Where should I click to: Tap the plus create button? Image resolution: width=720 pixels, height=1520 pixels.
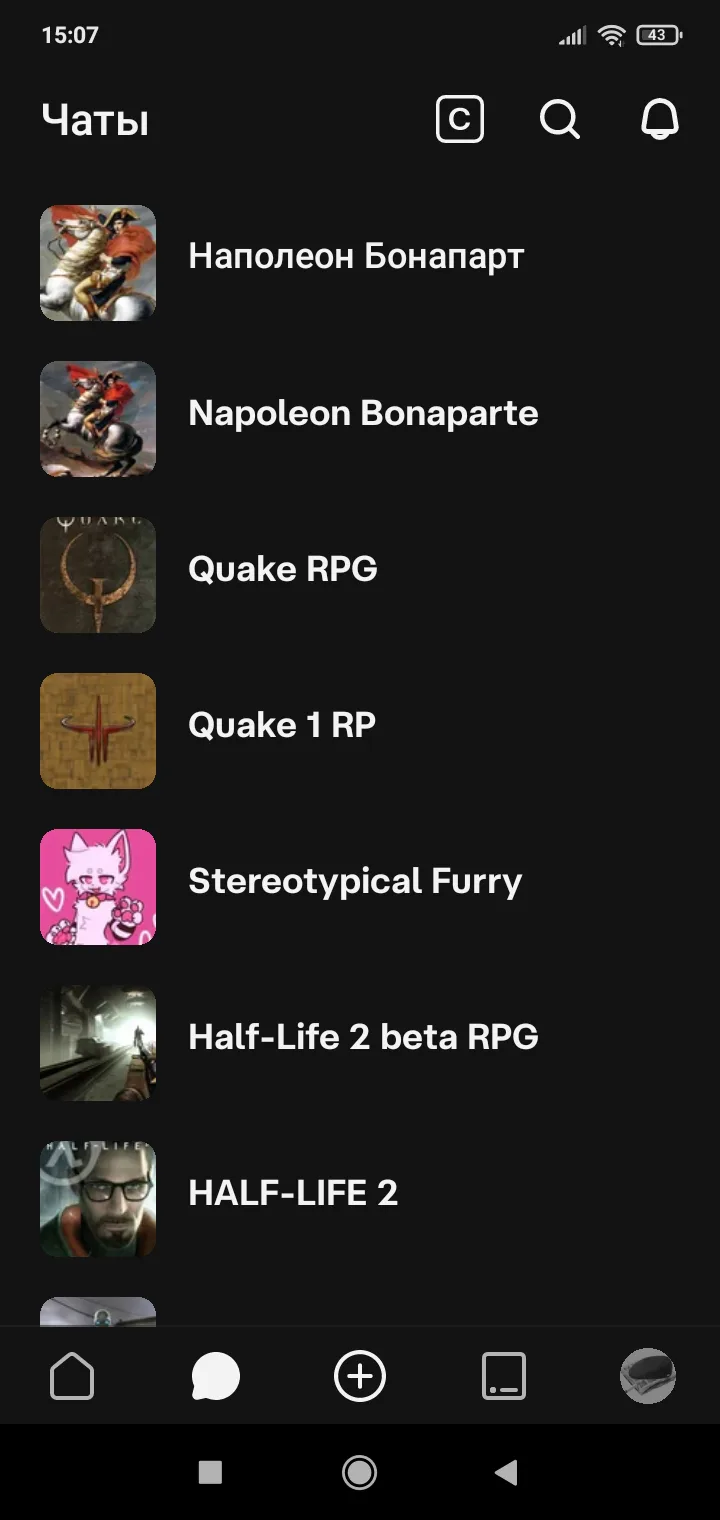360,1377
